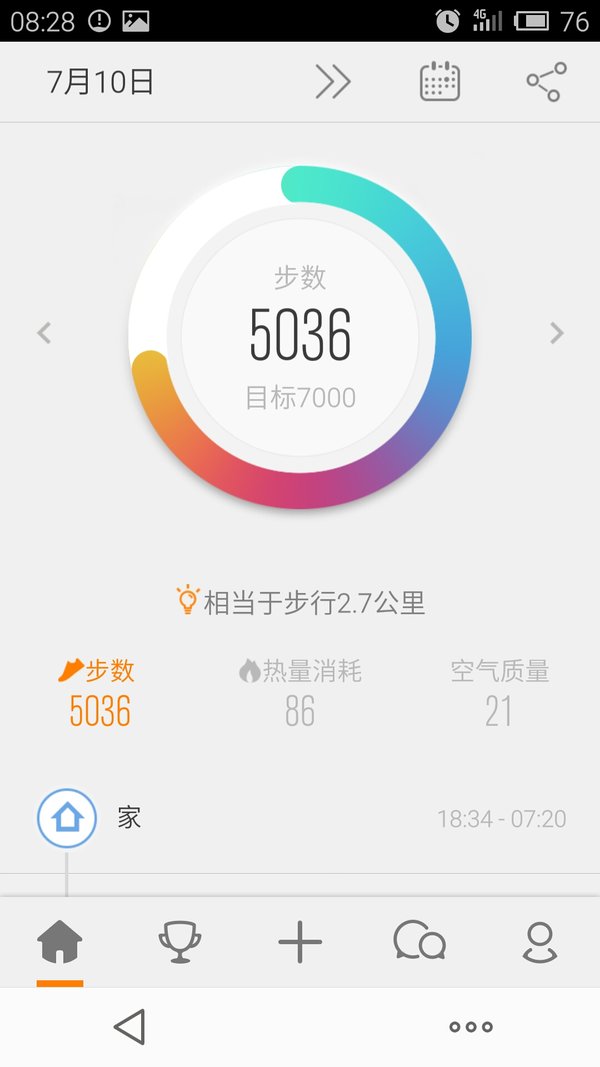Go to the next day arrow
The width and height of the screenshot is (600, 1067).
pyautogui.click(x=556, y=333)
